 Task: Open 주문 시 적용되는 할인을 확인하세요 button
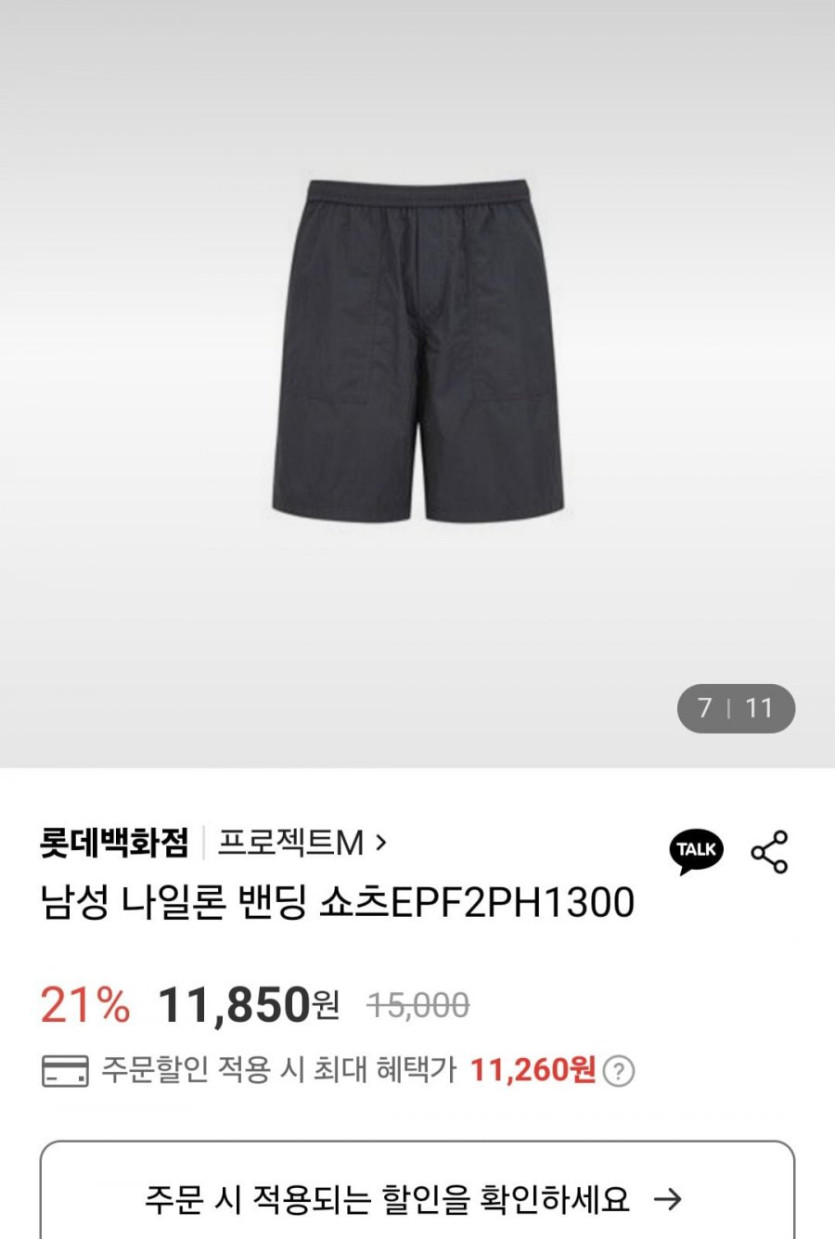(417, 1197)
